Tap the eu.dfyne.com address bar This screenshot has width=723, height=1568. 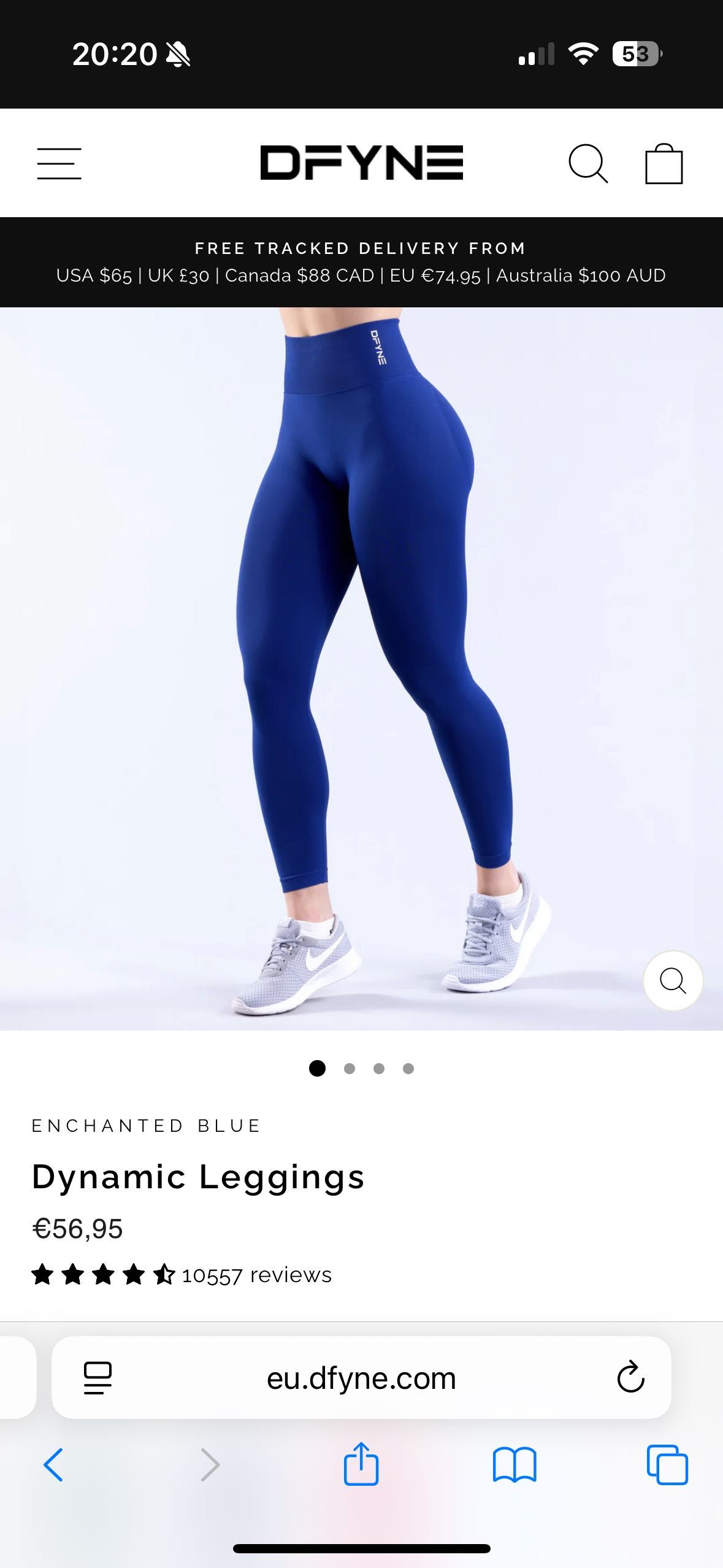coord(361,1379)
